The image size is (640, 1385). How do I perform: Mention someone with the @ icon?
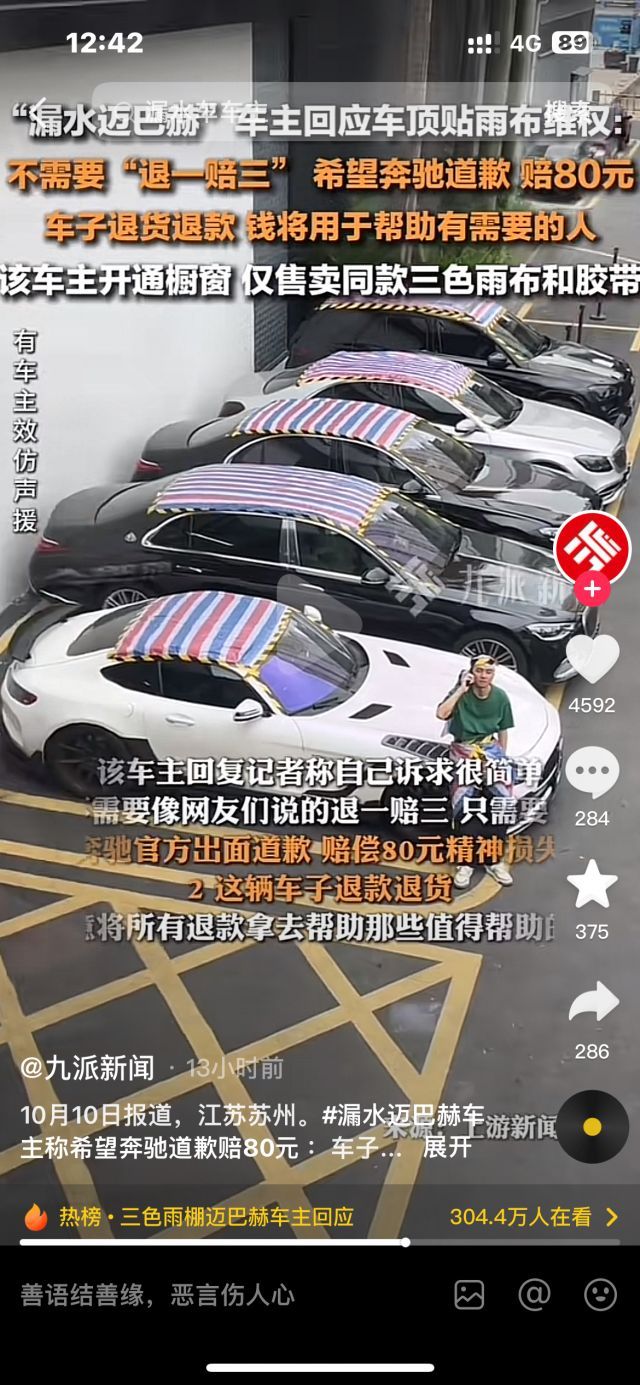tap(535, 1295)
